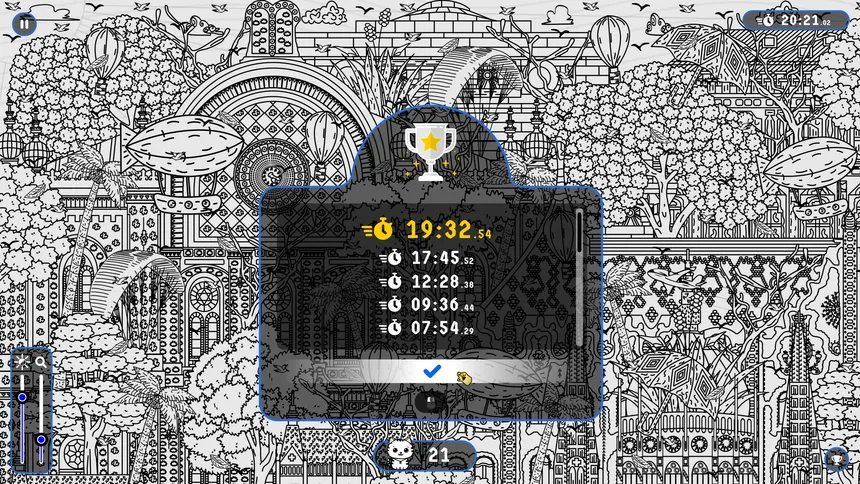Adjust the brightness slider
Screen dimensions: 860x484
tap(22, 398)
